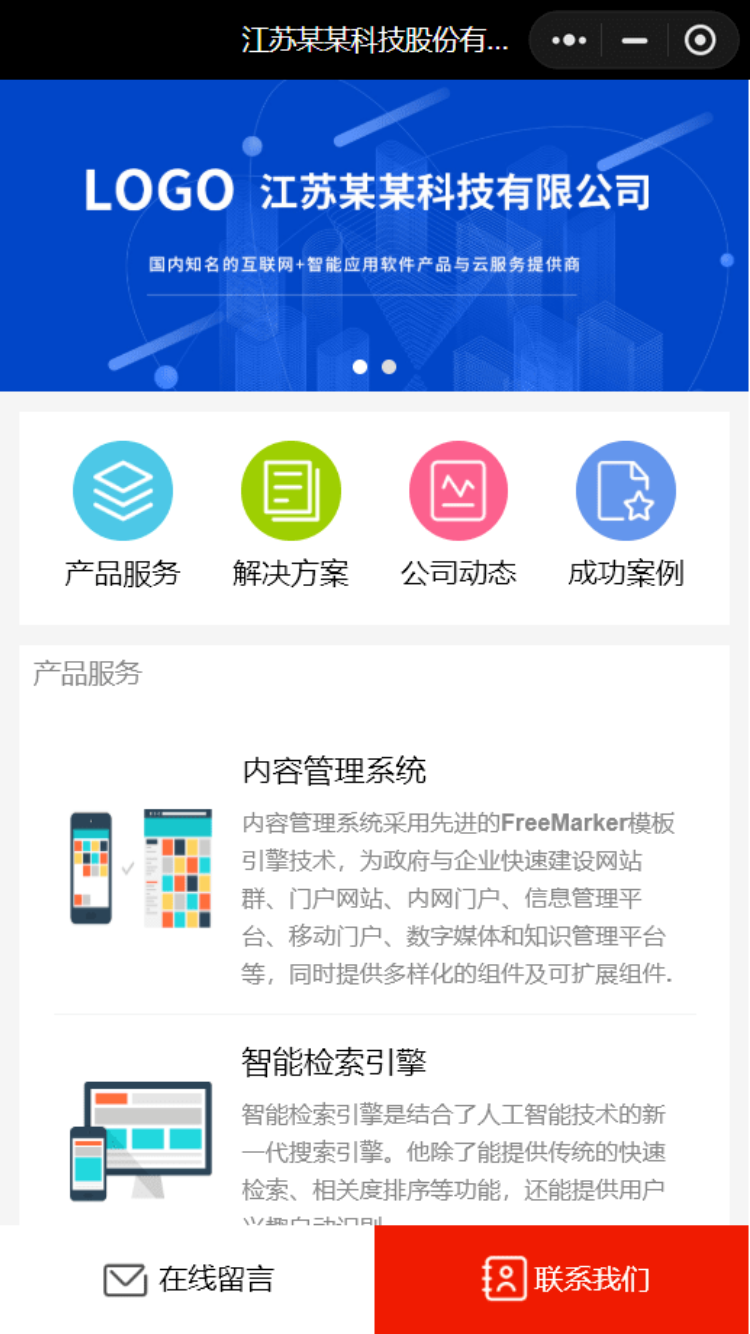
Task: Go to 公司动态 section
Action: point(458,515)
